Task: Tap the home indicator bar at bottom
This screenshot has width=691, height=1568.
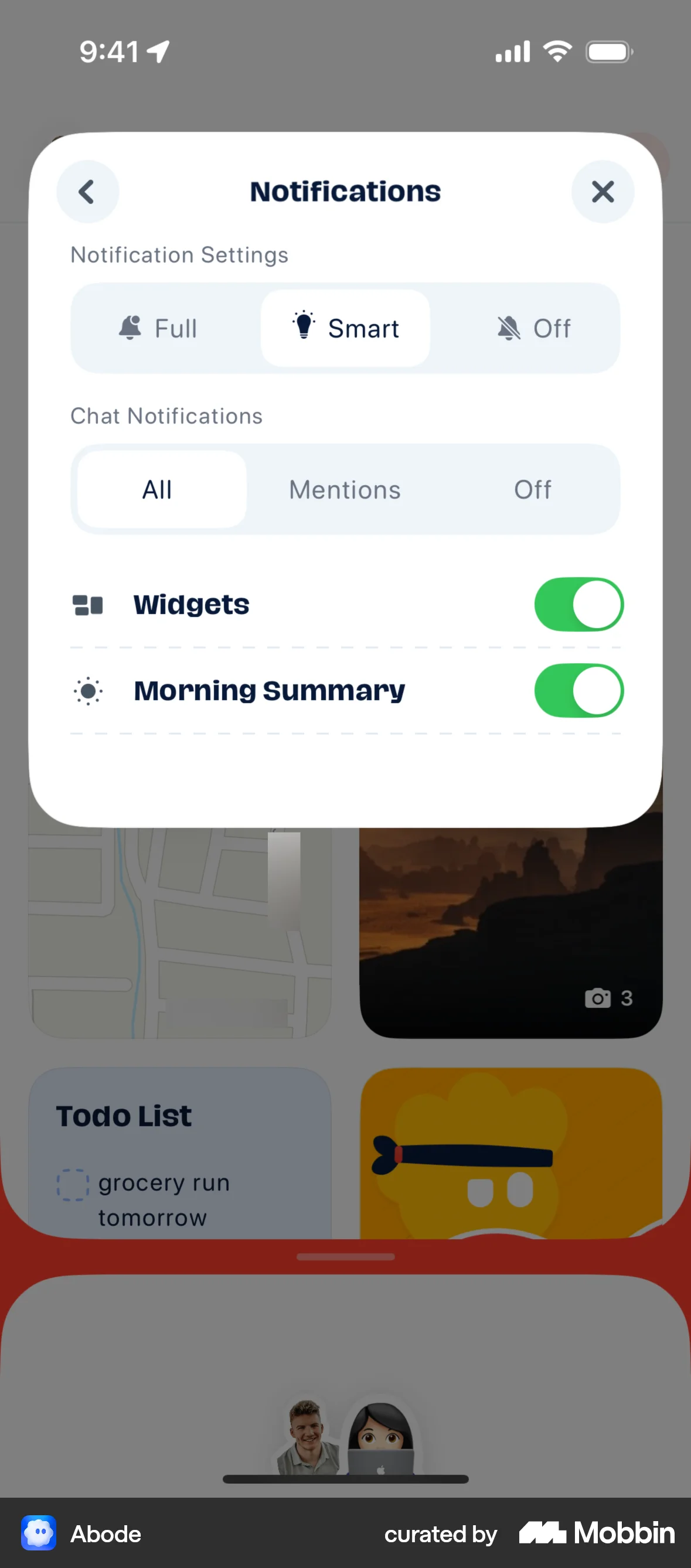Action: coord(345,1479)
